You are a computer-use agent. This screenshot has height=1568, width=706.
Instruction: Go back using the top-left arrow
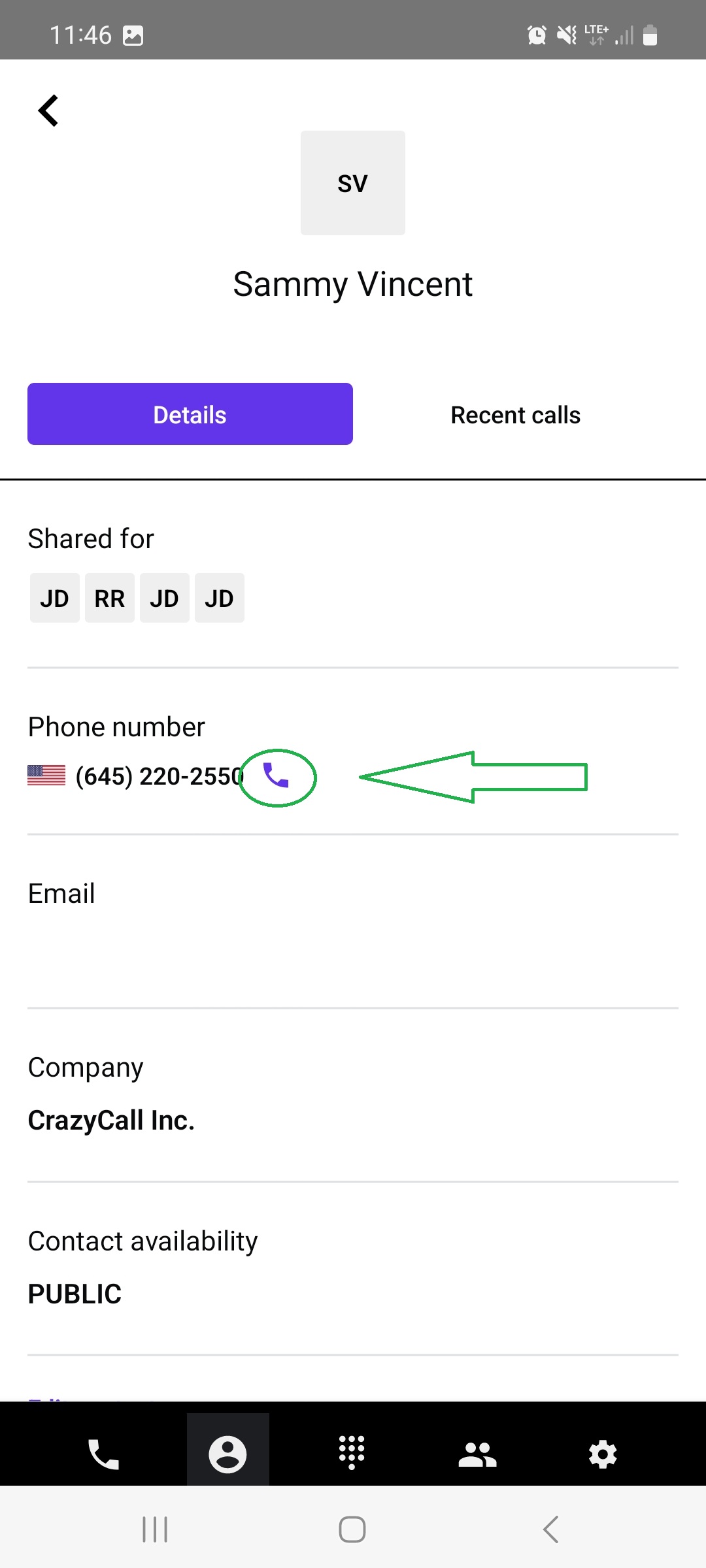pos(48,110)
